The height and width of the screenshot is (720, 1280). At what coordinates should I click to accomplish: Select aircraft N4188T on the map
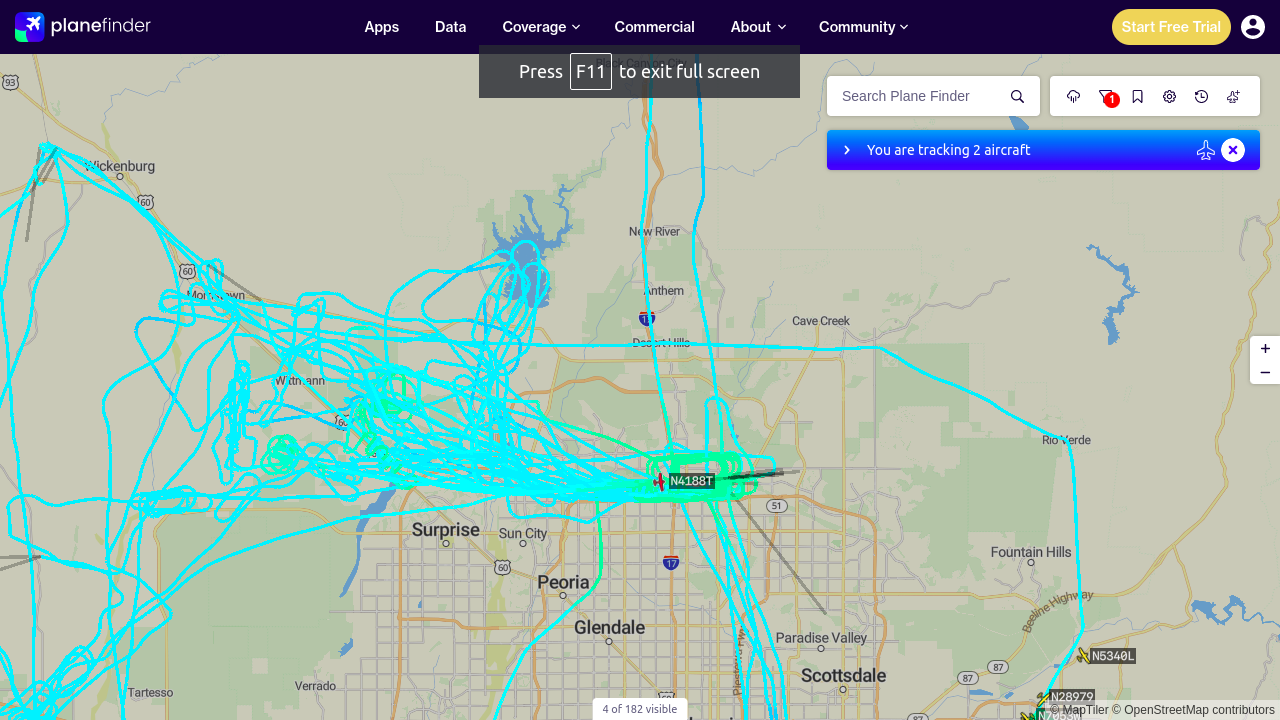(x=660, y=481)
